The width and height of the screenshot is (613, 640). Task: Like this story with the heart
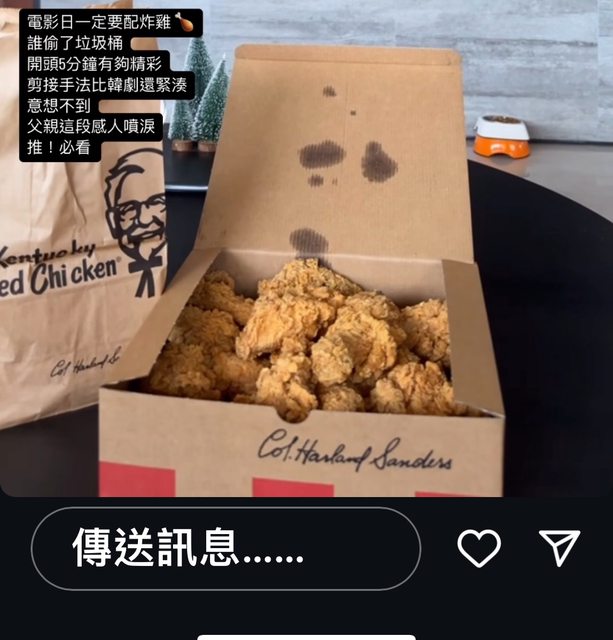[479, 547]
